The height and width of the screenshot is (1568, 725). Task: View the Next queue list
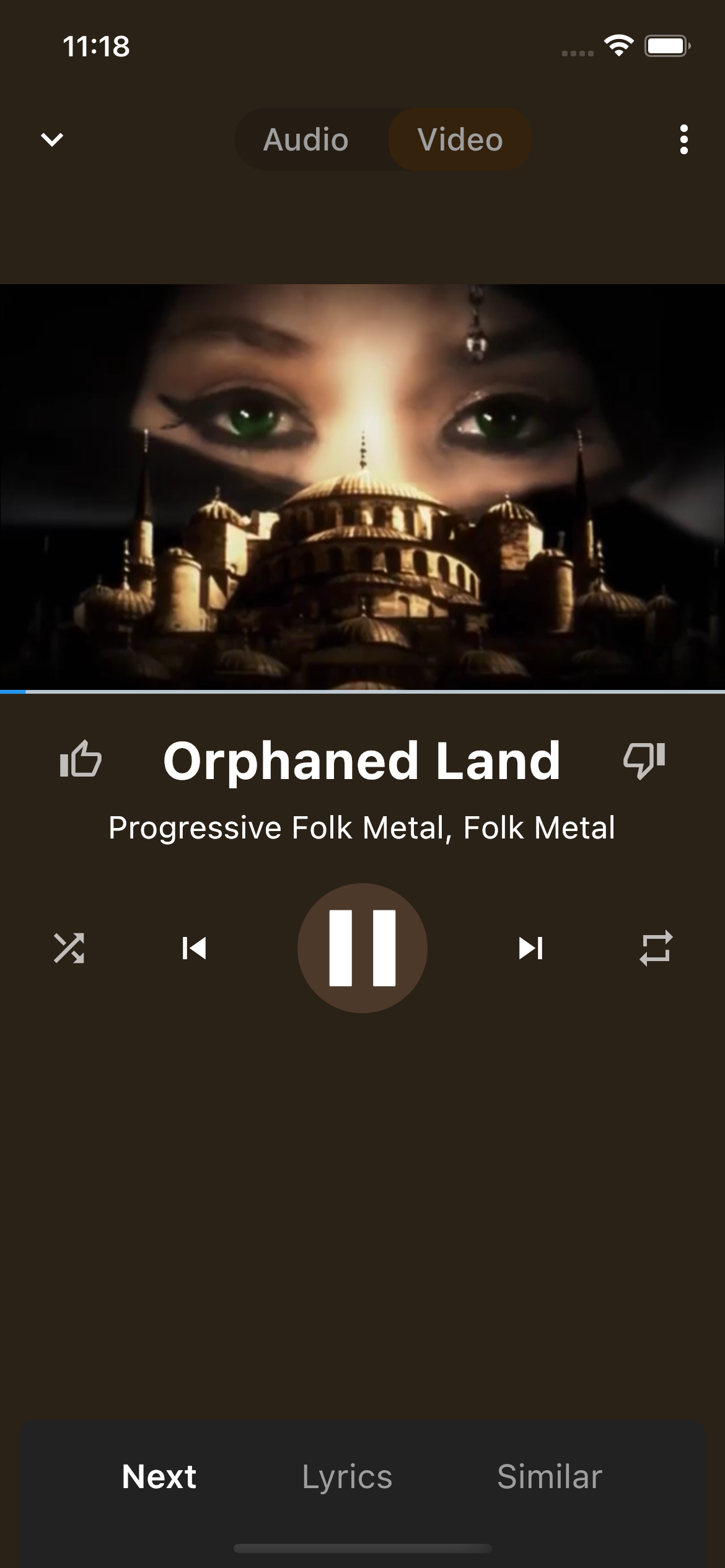coord(158,1477)
